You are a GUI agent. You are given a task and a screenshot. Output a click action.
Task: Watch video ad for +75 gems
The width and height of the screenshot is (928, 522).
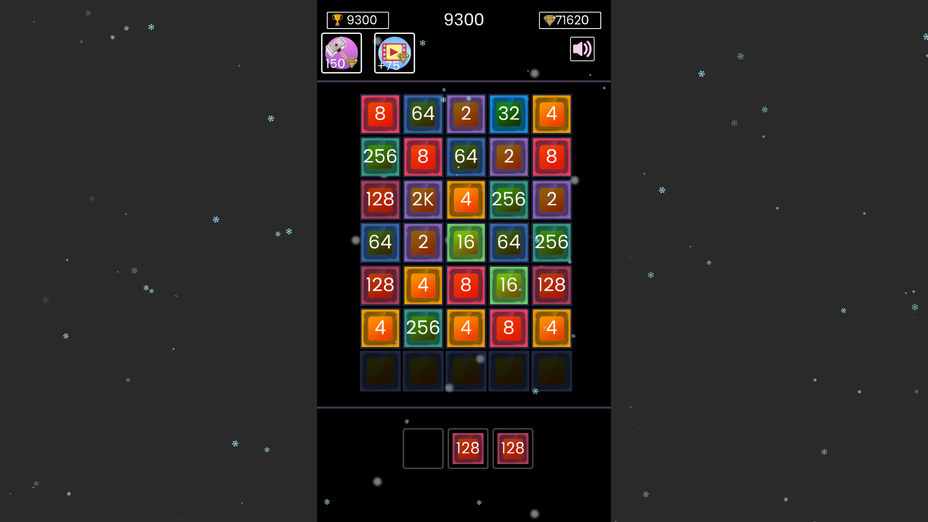(x=394, y=53)
